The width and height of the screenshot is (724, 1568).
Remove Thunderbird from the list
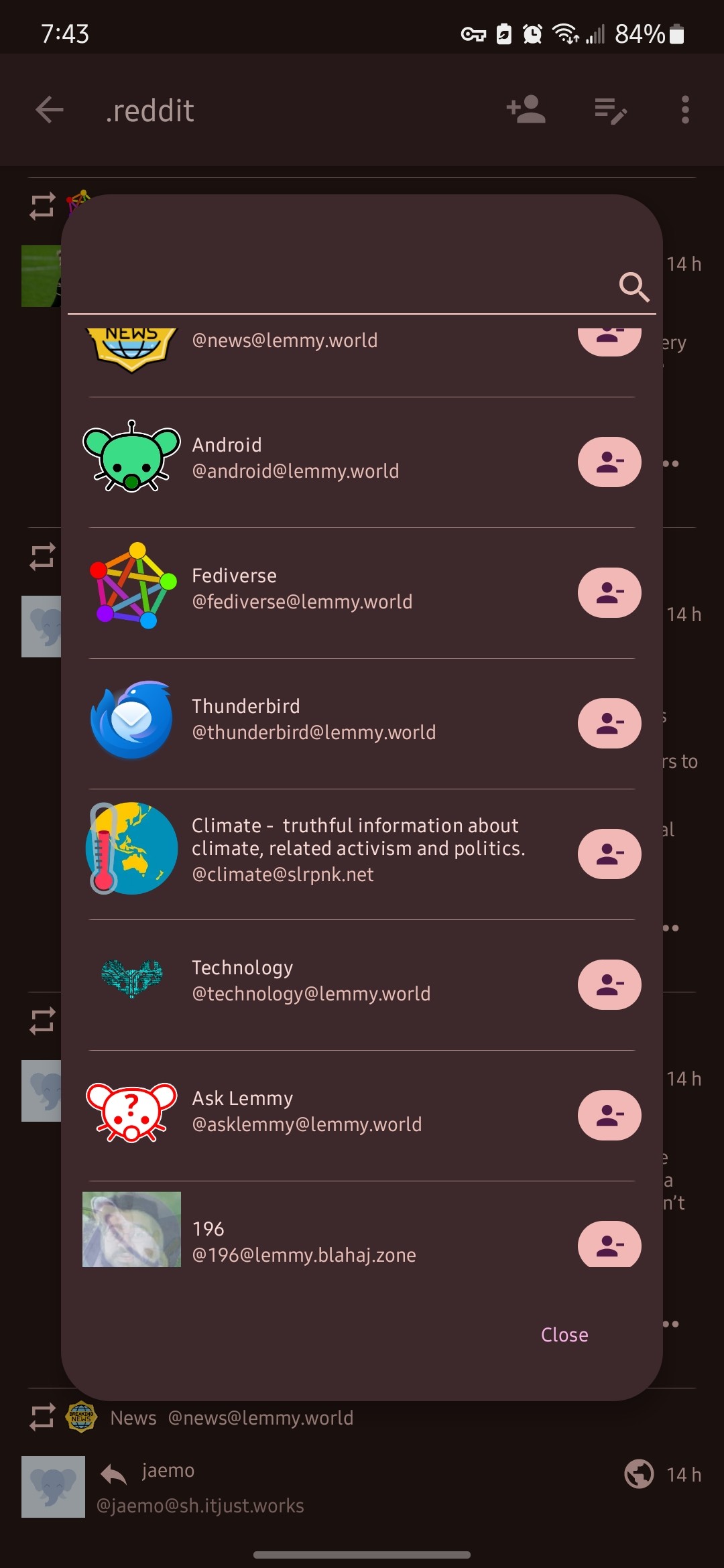(609, 724)
